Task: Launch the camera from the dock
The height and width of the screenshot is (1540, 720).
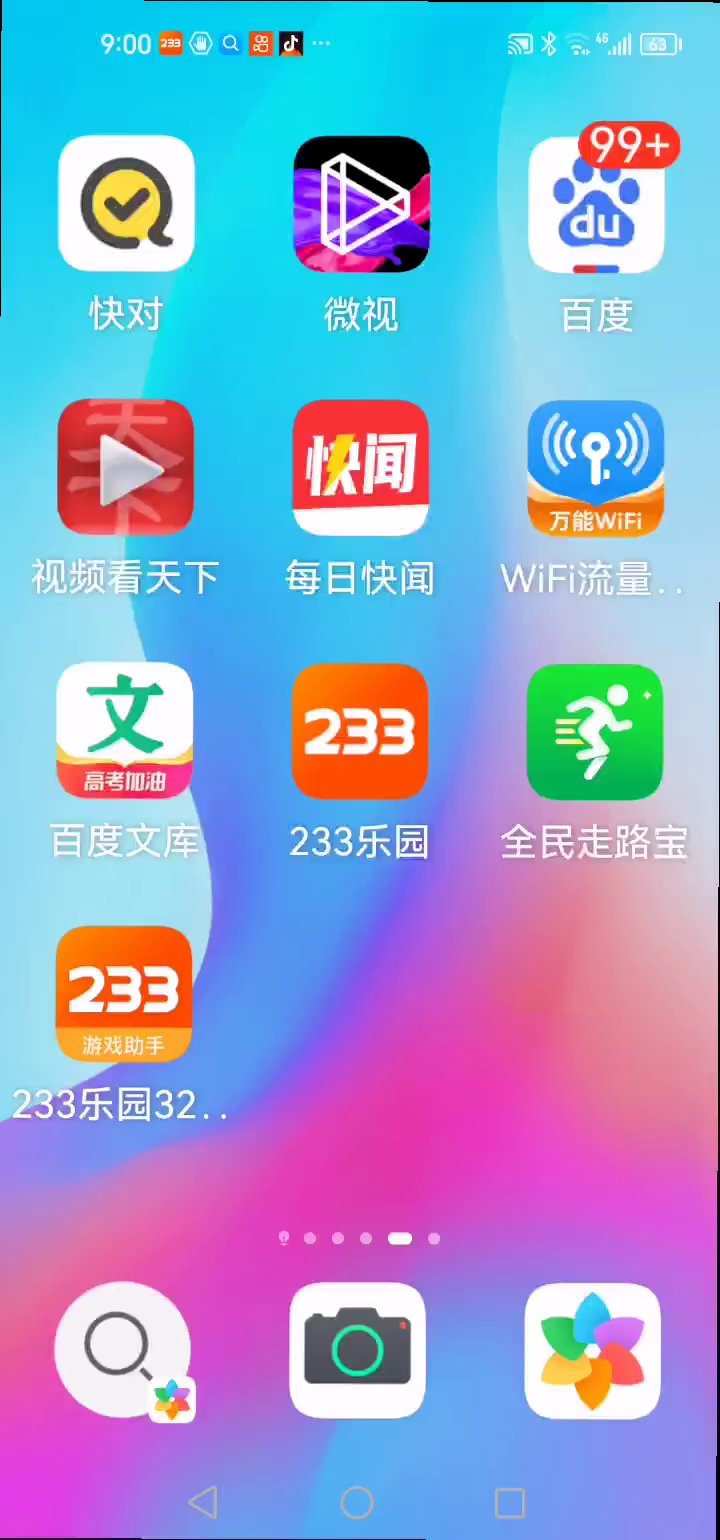Action: [358, 1350]
